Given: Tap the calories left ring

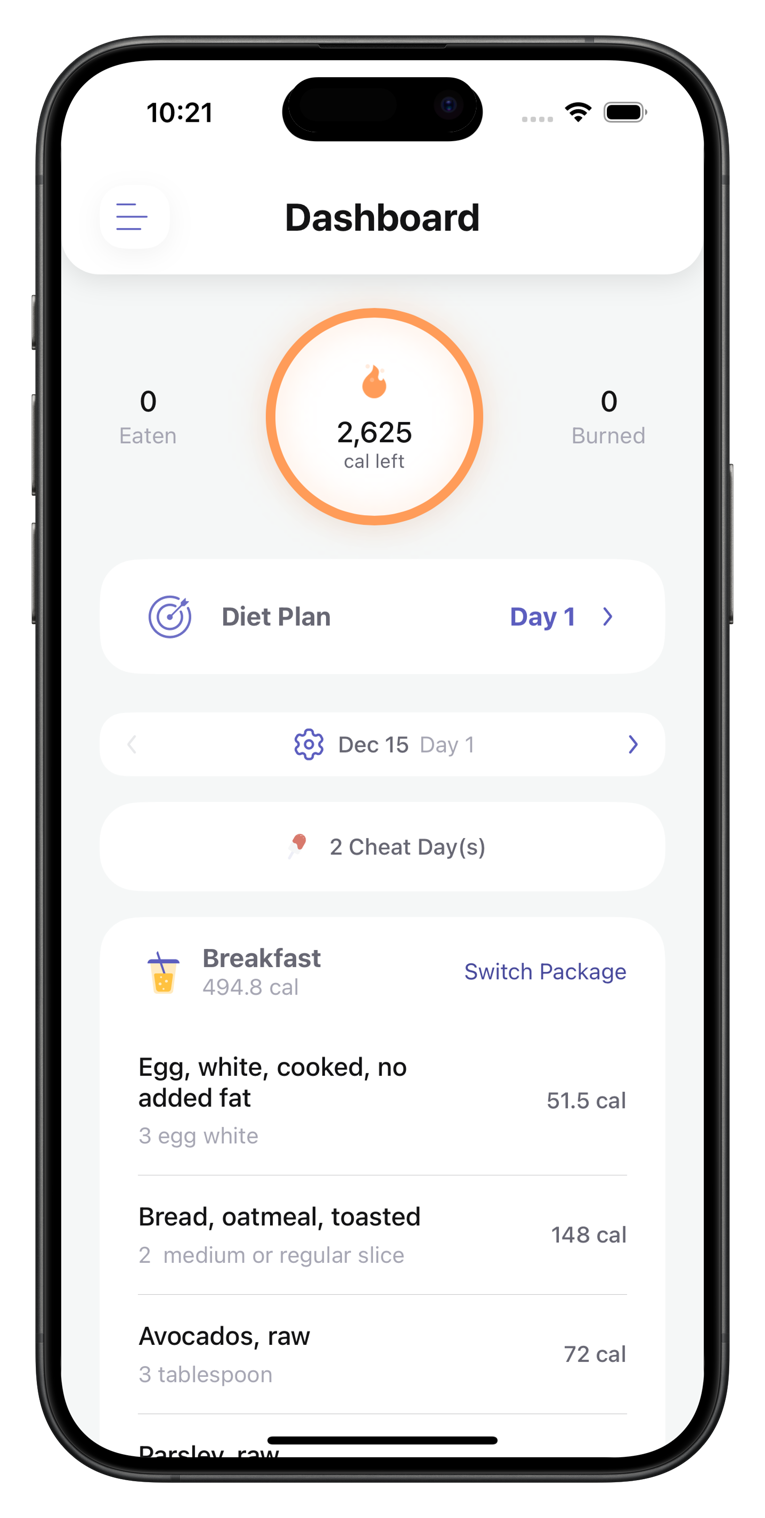Looking at the screenshot, I should coord(374,417).
